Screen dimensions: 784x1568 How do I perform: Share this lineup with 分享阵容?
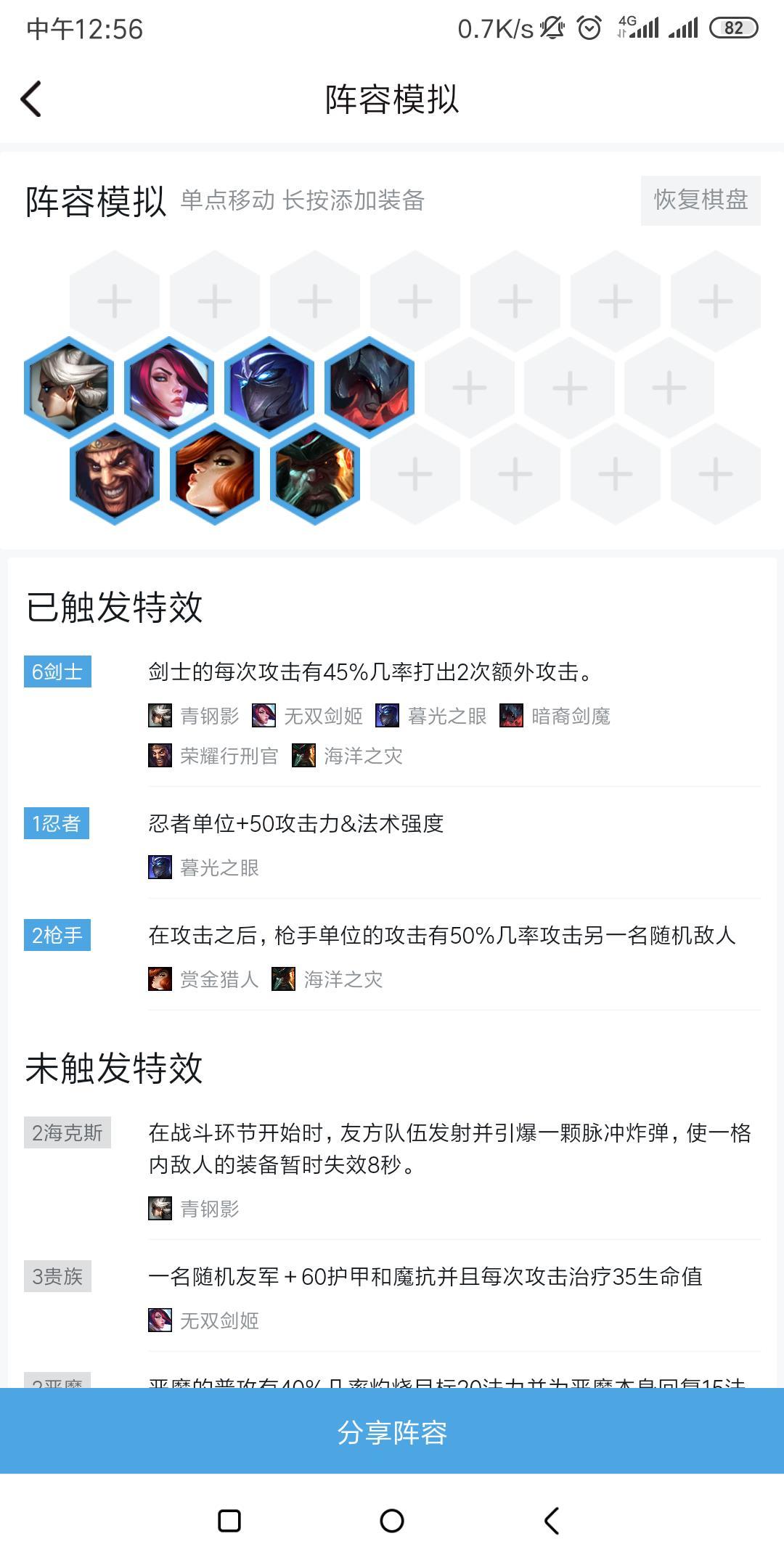pyautogui.click(x=392, y=1432)
